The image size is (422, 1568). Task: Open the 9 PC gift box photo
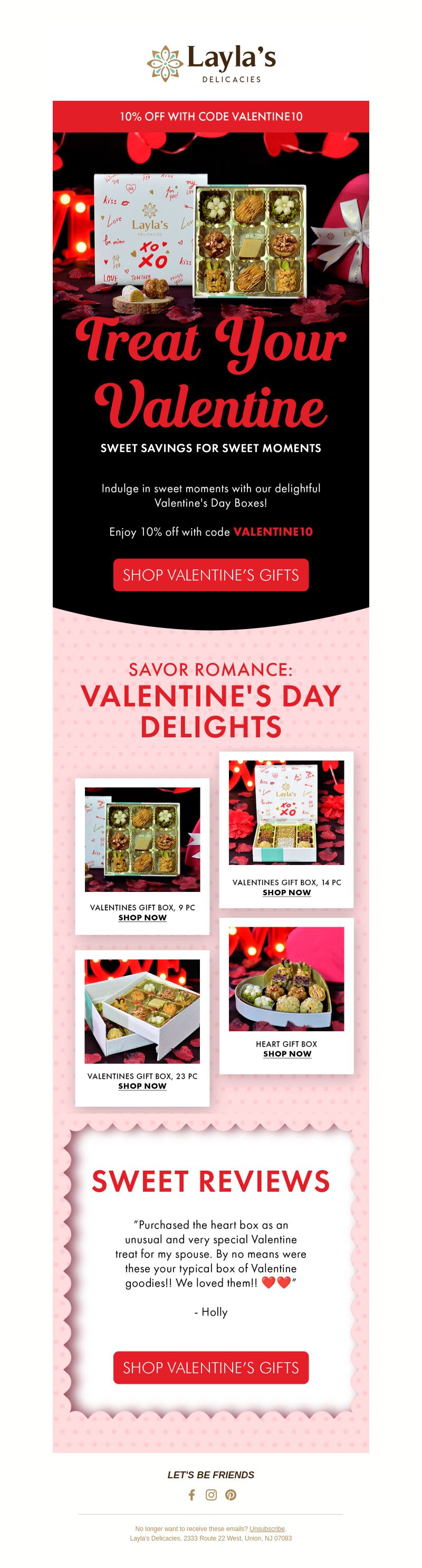point(142,839)
